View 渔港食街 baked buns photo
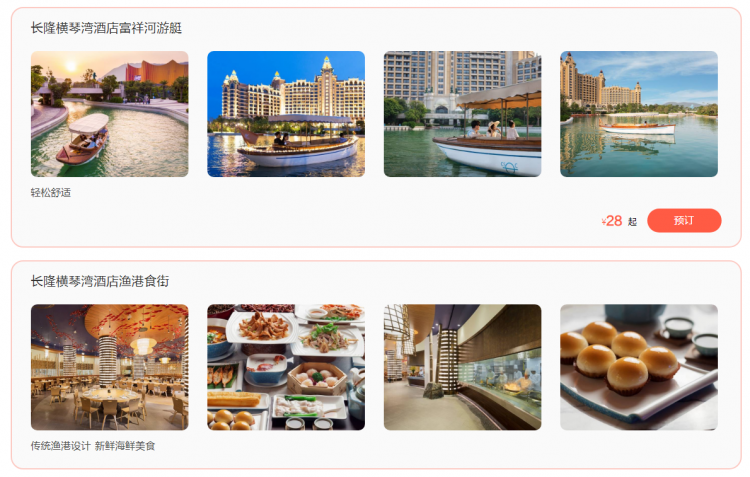750x477 pixels. tap(638, 367)
